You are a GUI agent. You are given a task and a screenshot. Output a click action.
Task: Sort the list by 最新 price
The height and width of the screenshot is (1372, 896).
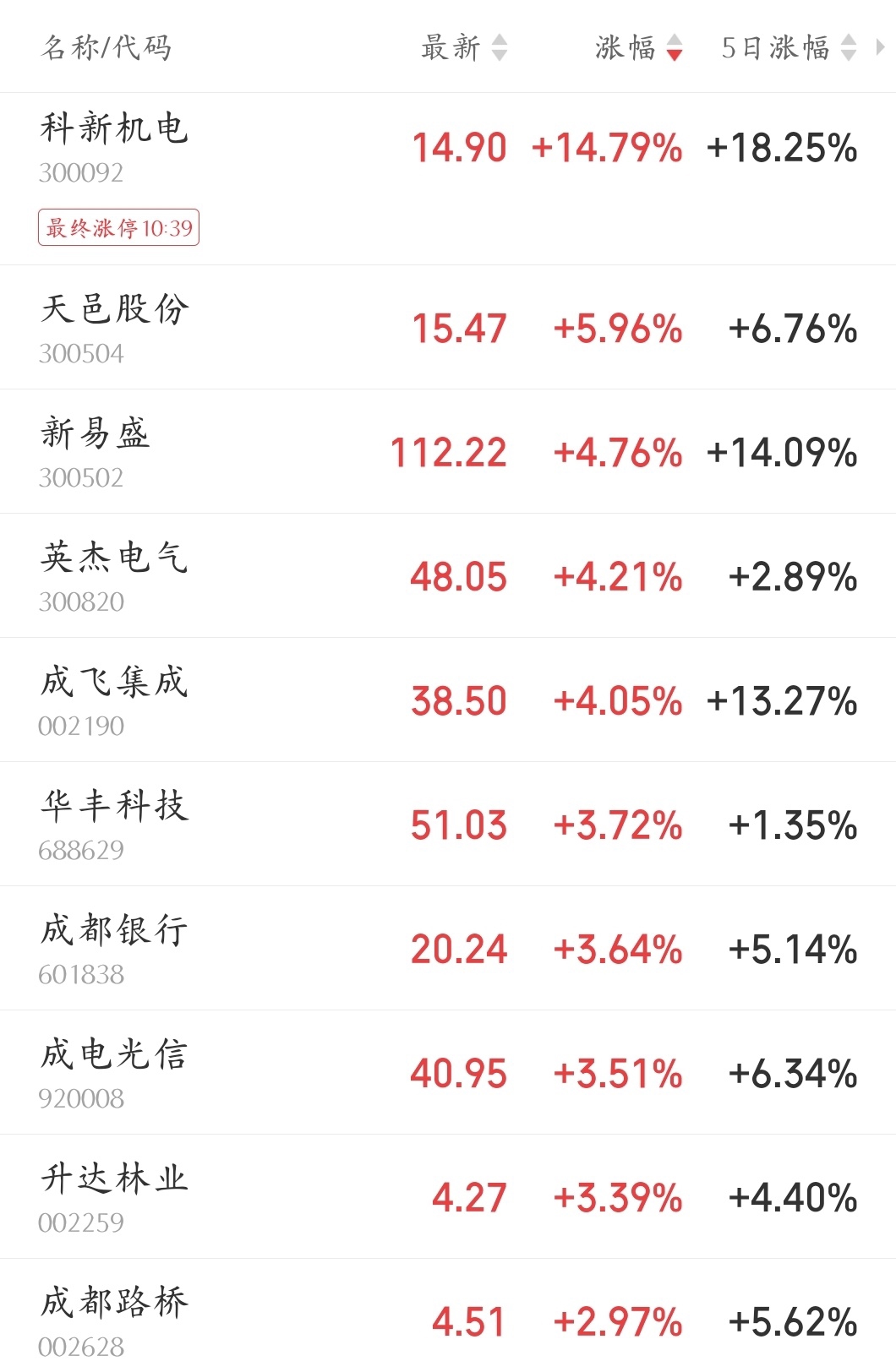[x=463, y=47]
